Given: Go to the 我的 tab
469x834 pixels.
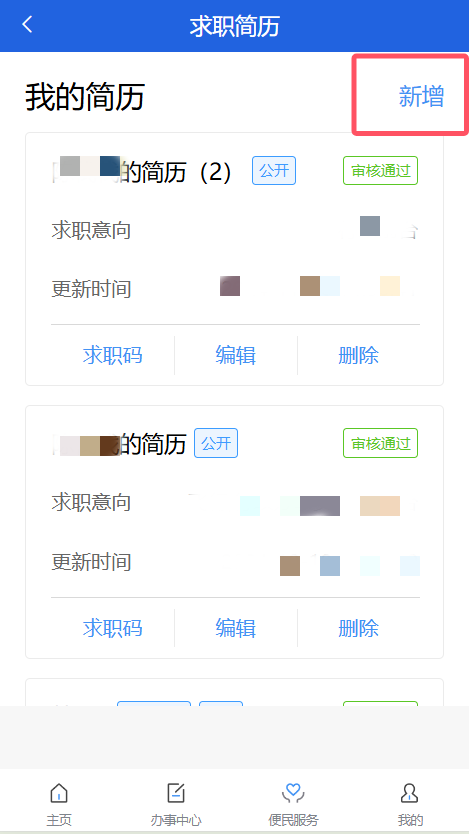Looking at the screenshot, I should pos(410,804).
